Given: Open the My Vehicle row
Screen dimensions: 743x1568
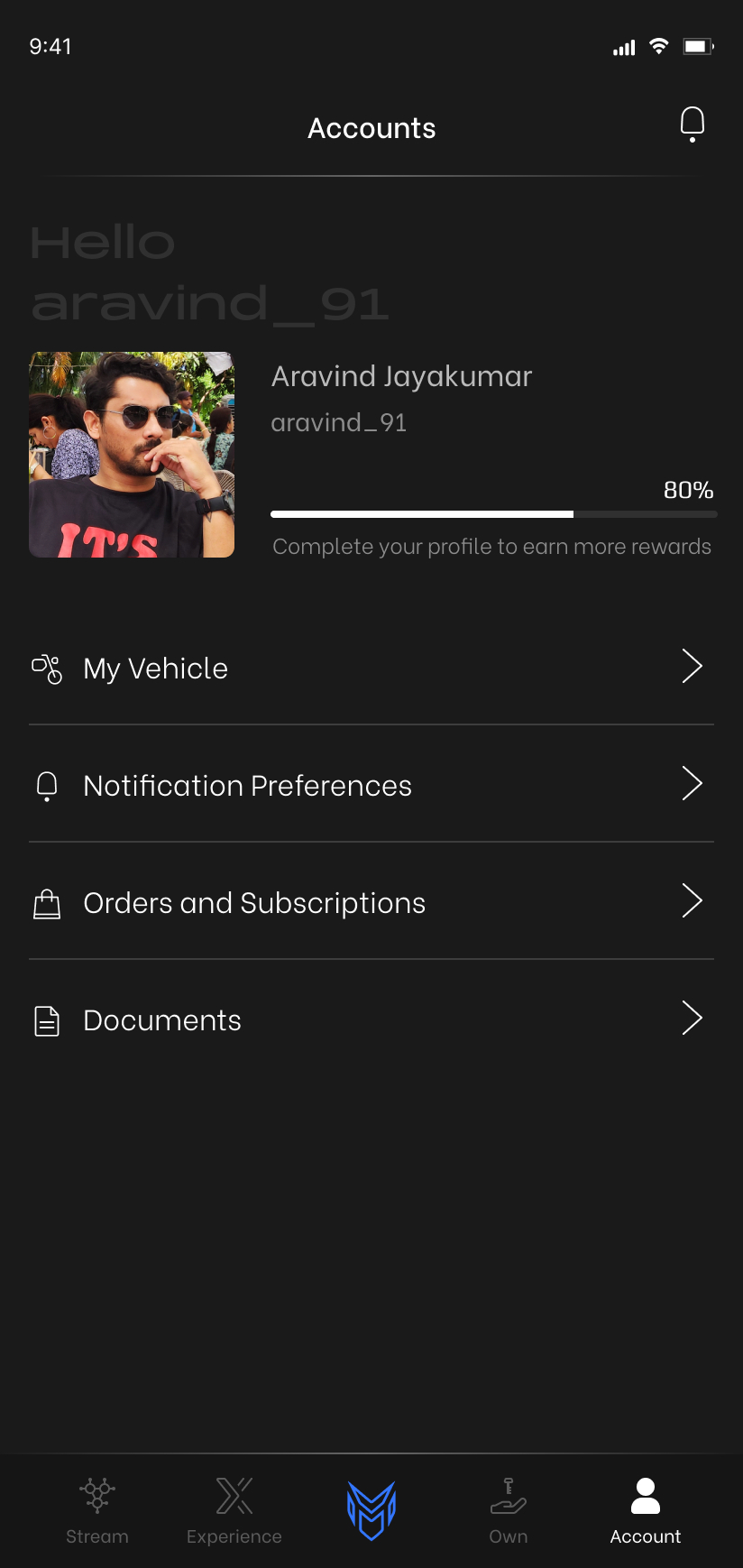Looking at the screenshot, I should [371, 668].
